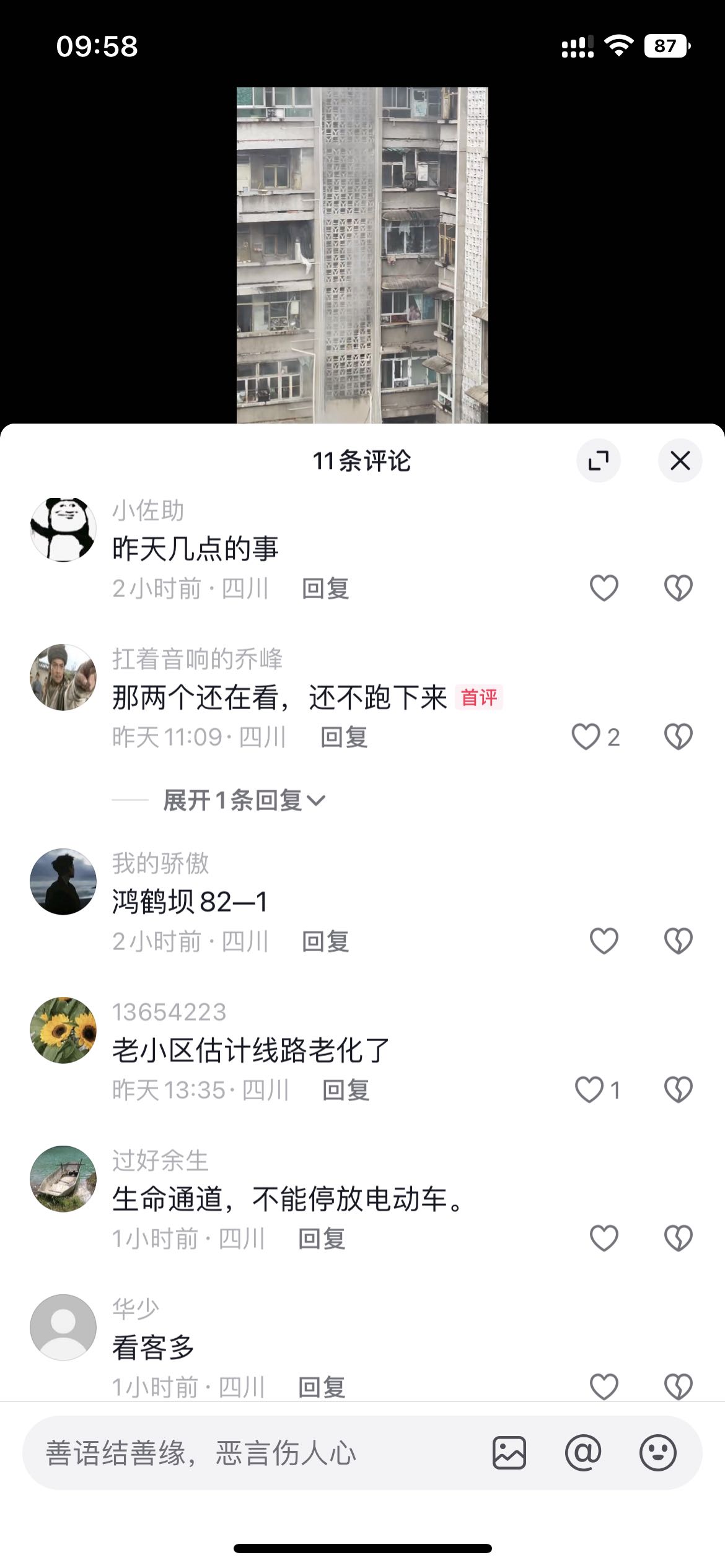Reply to 扛着音响的乔峰's comment
The image size is (725, 1568).
(344, 737)
